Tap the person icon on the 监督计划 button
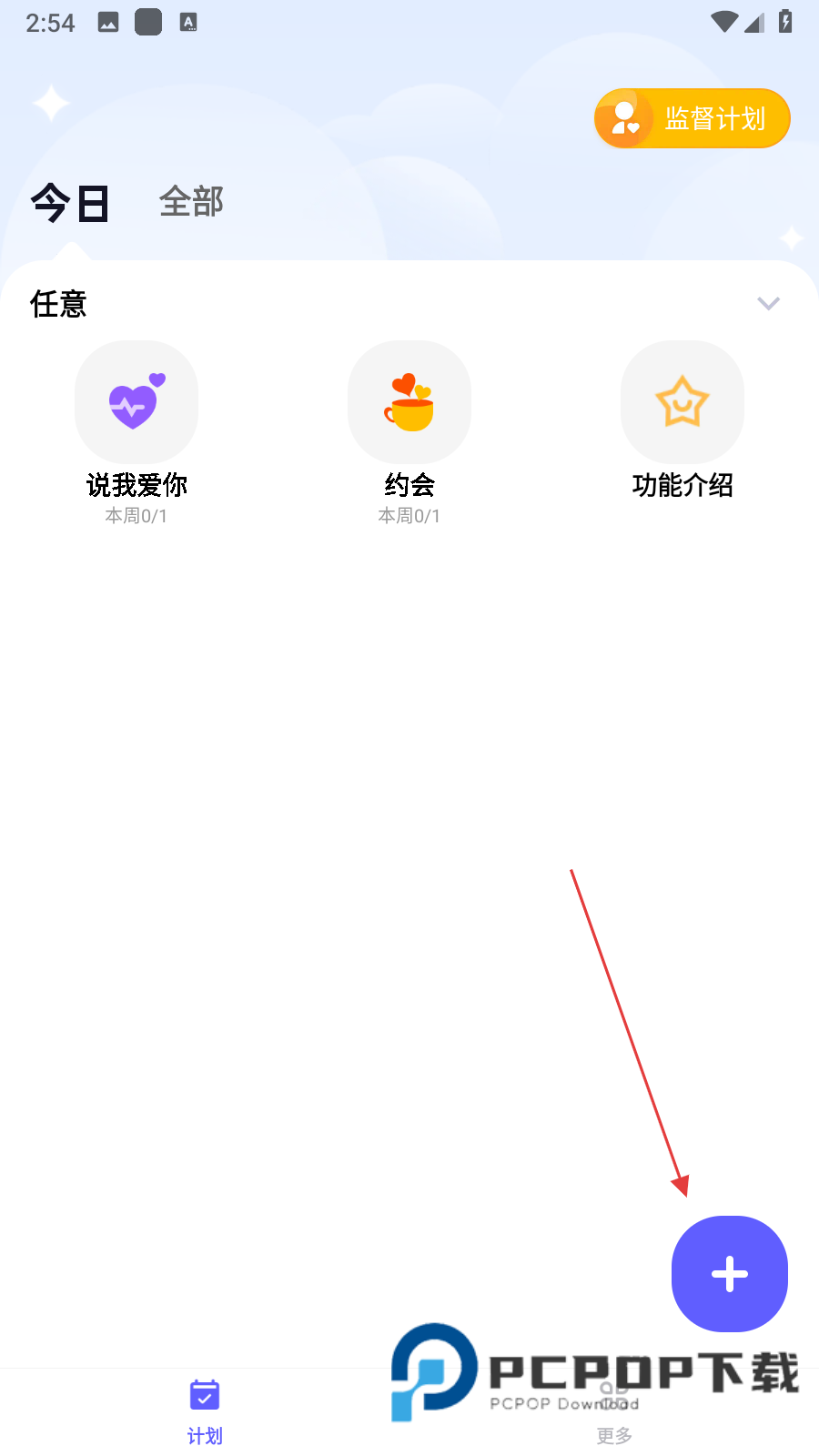 624,117
